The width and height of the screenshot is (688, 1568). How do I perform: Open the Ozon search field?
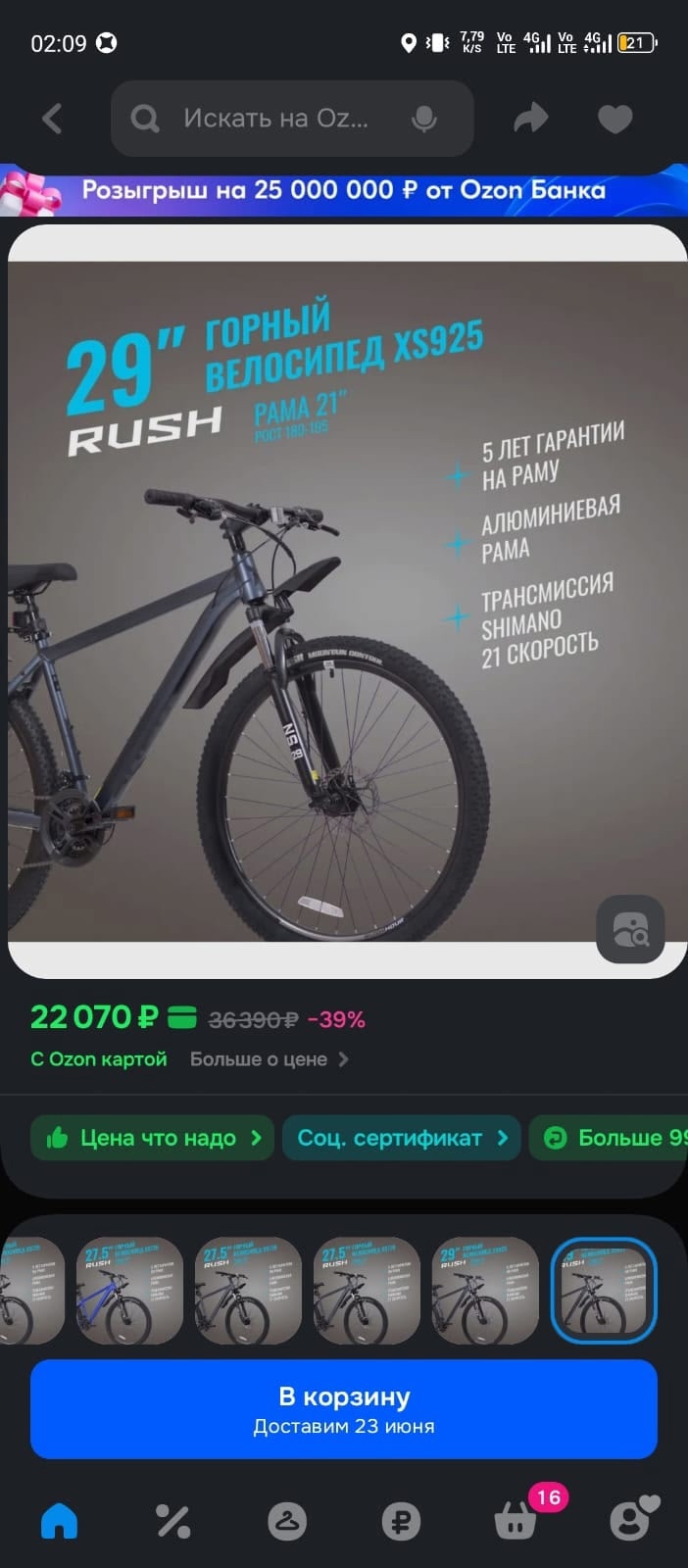coord(274,120)
